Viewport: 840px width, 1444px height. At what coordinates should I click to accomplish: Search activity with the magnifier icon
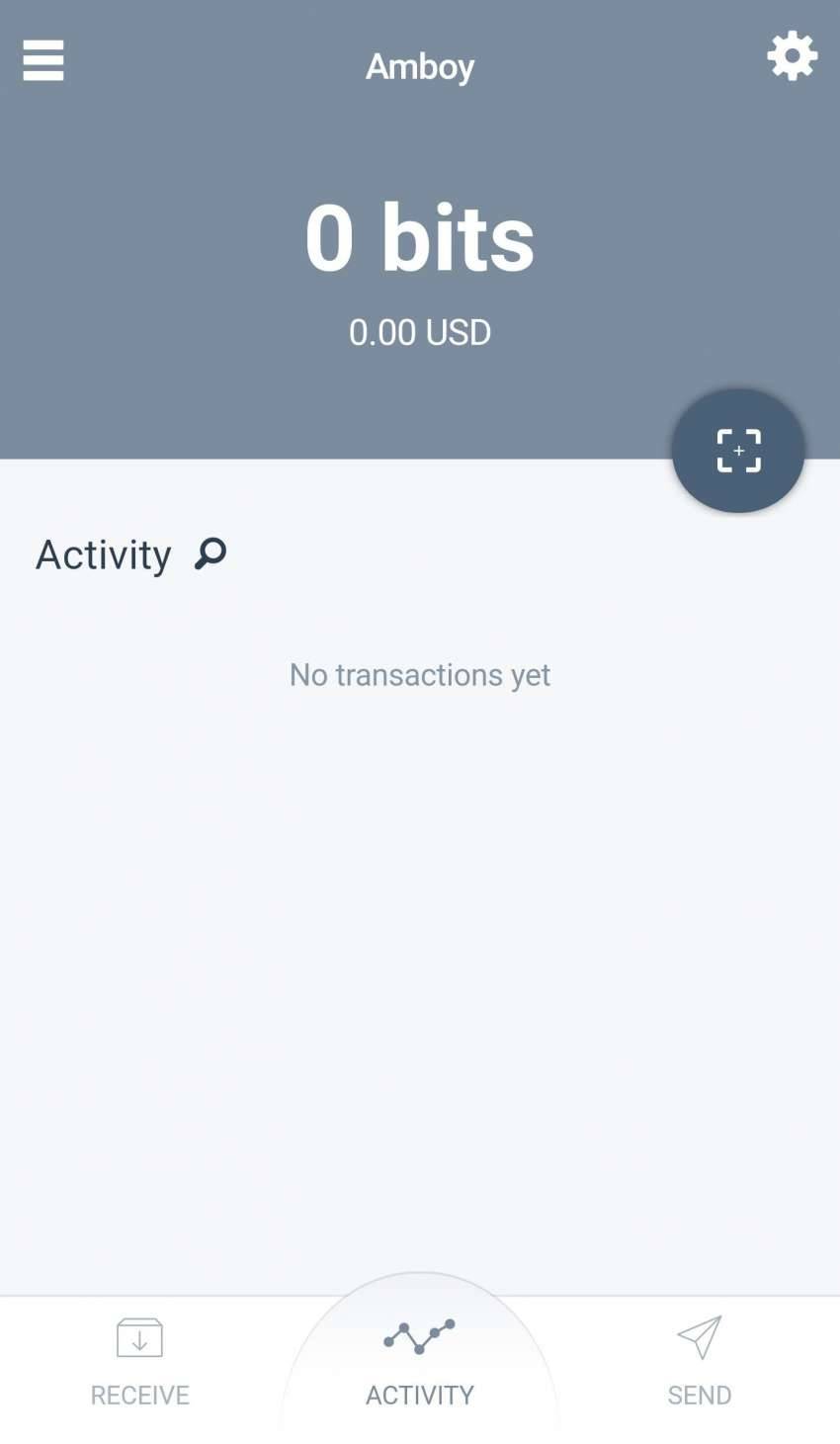(210, 553)
